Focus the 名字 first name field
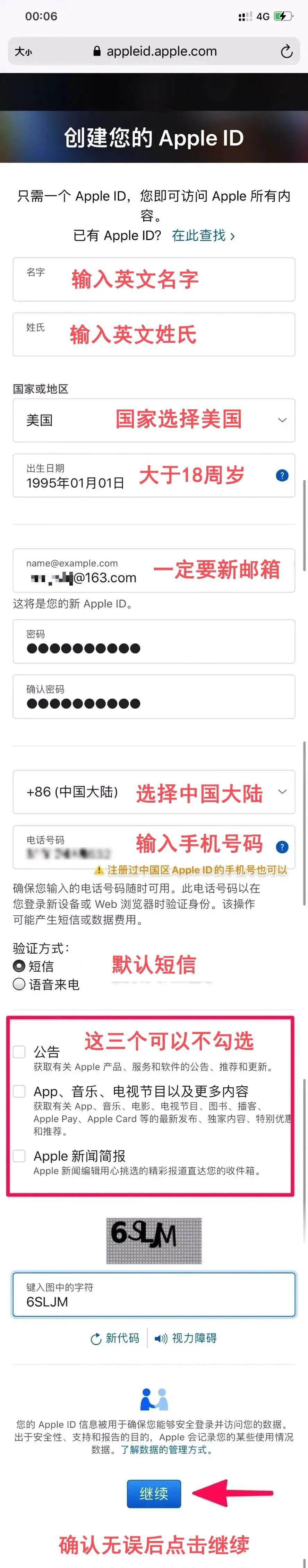The height and width of the screenshot is (1568, 308). point(154,279)
